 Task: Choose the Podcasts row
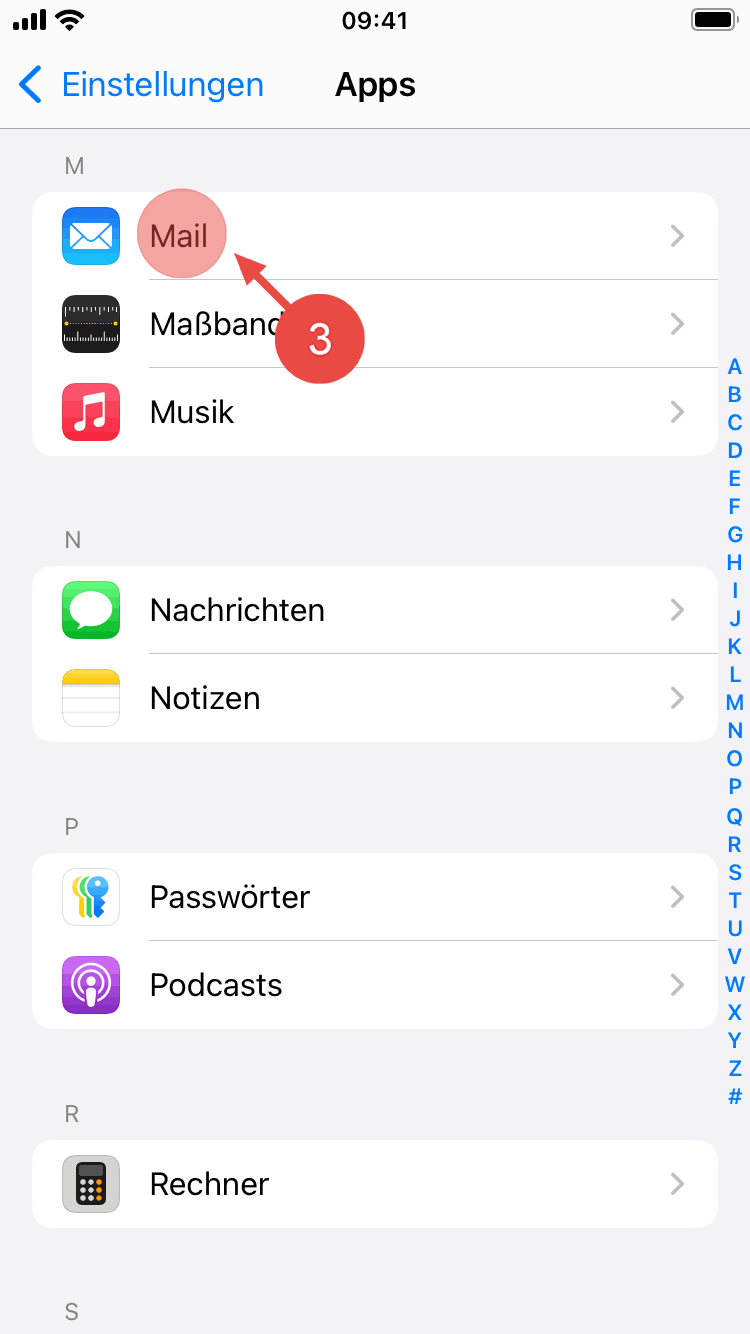coord(375,985)
